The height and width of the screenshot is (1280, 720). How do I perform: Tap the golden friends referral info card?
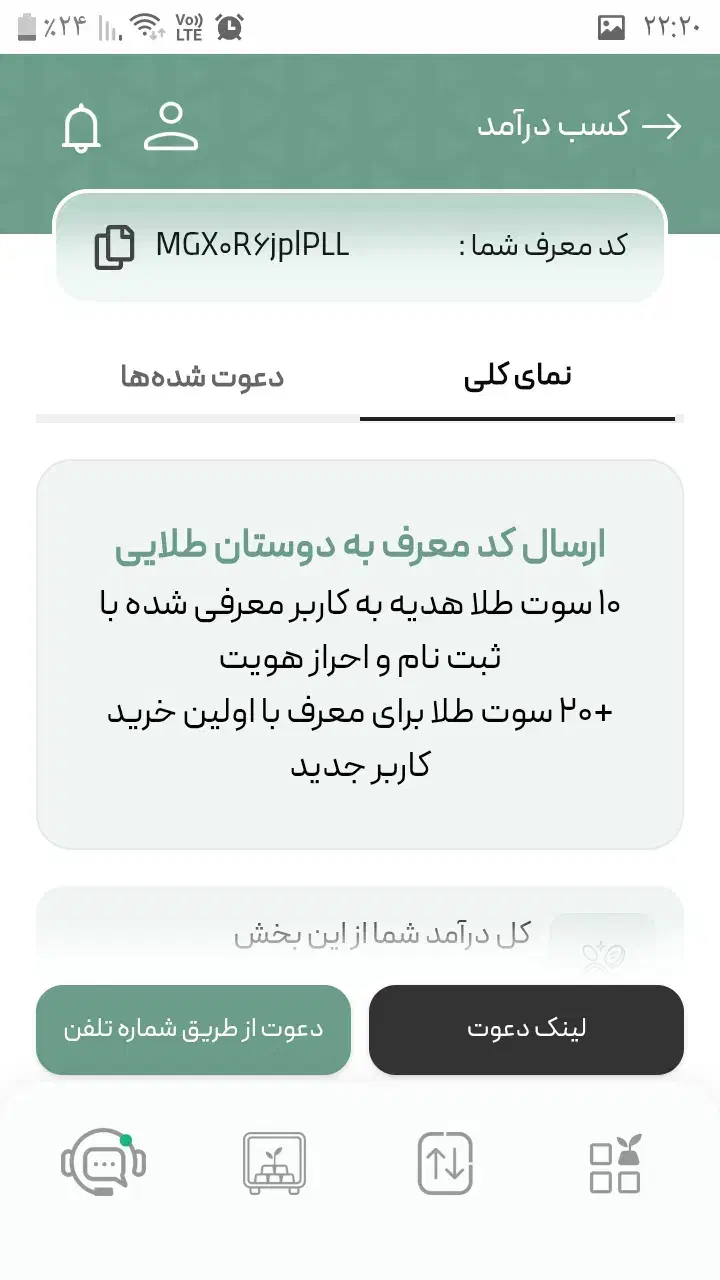tap(360, 650)
